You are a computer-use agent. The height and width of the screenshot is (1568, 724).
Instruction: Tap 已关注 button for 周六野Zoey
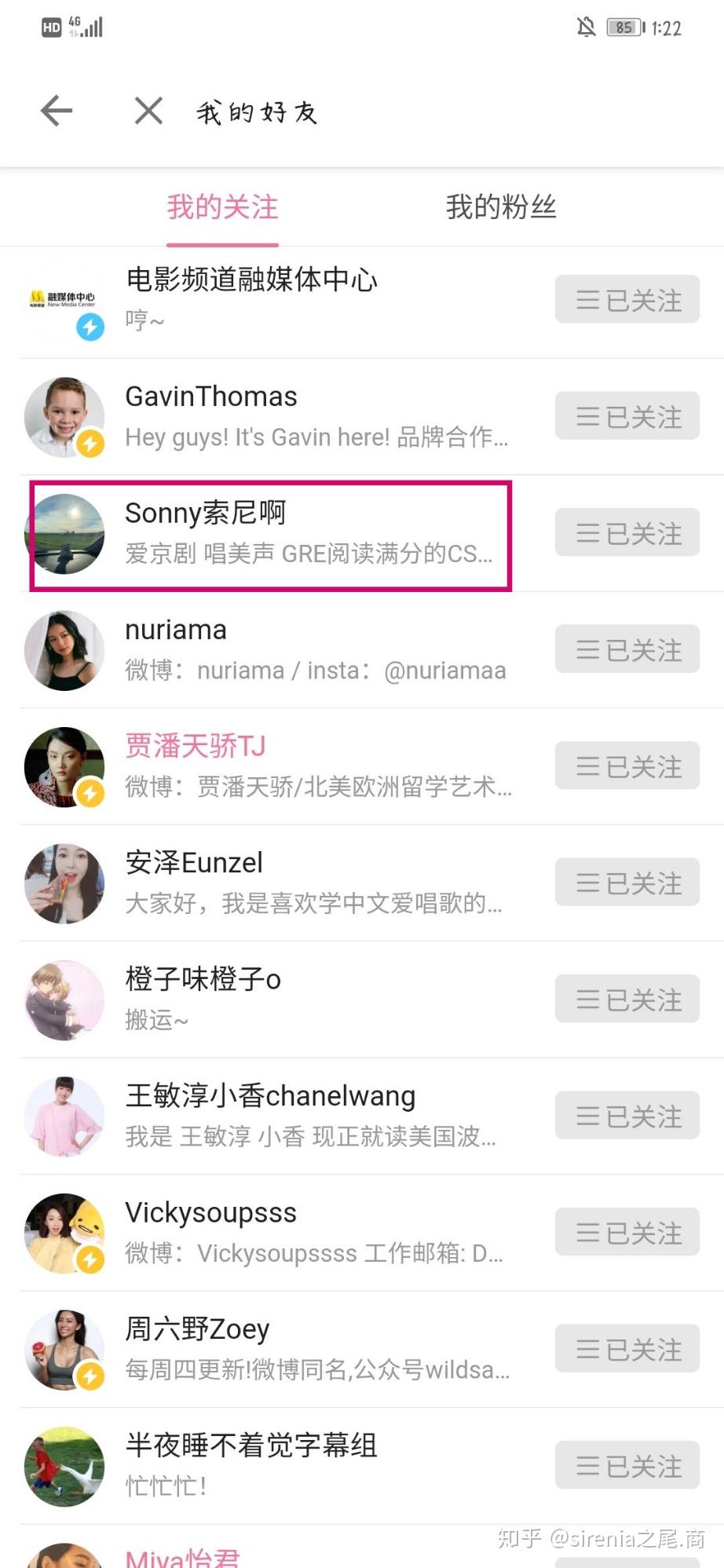(627, 1349)
